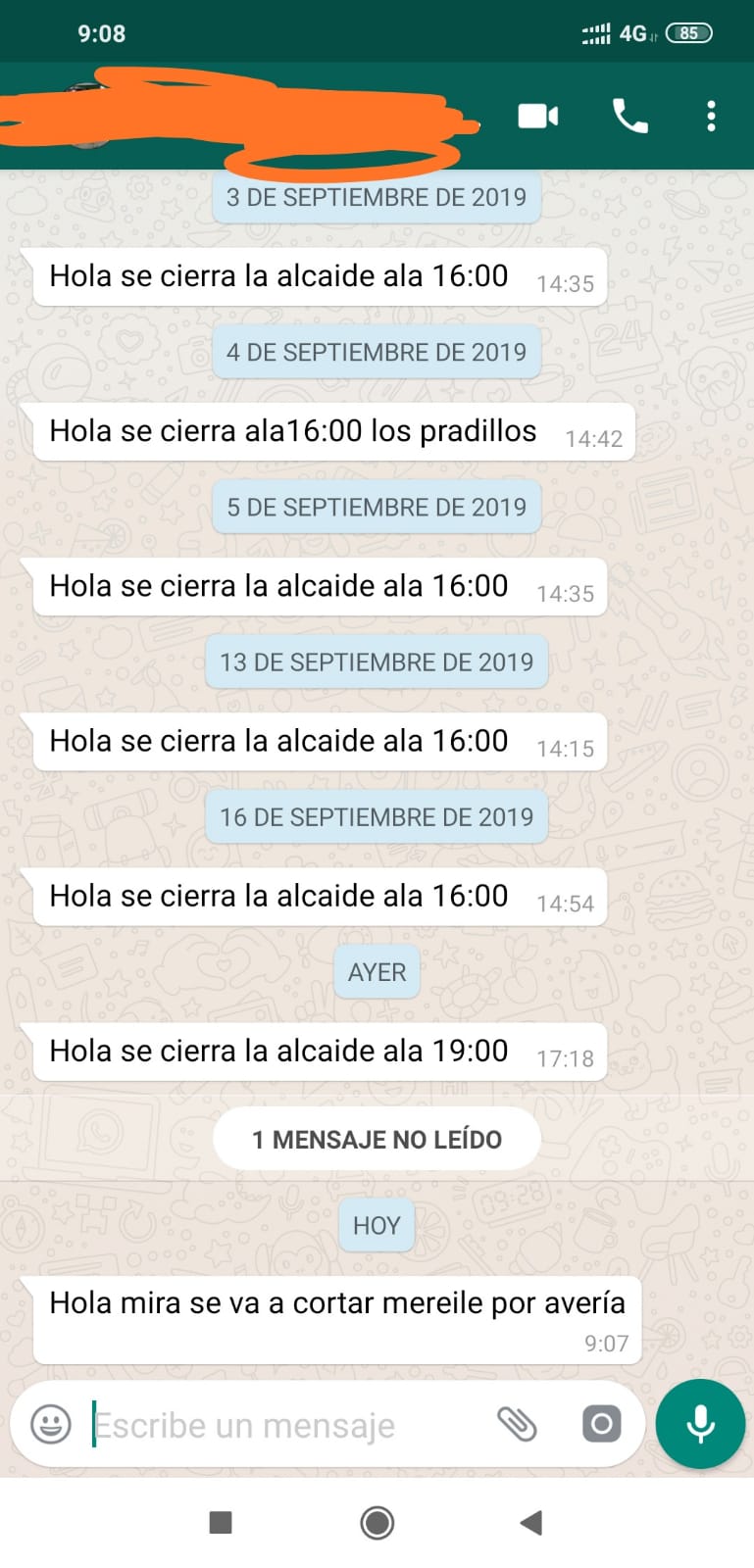Open the camera from message bar
The image size is (754, 1568).
[x=601, y=1424]
